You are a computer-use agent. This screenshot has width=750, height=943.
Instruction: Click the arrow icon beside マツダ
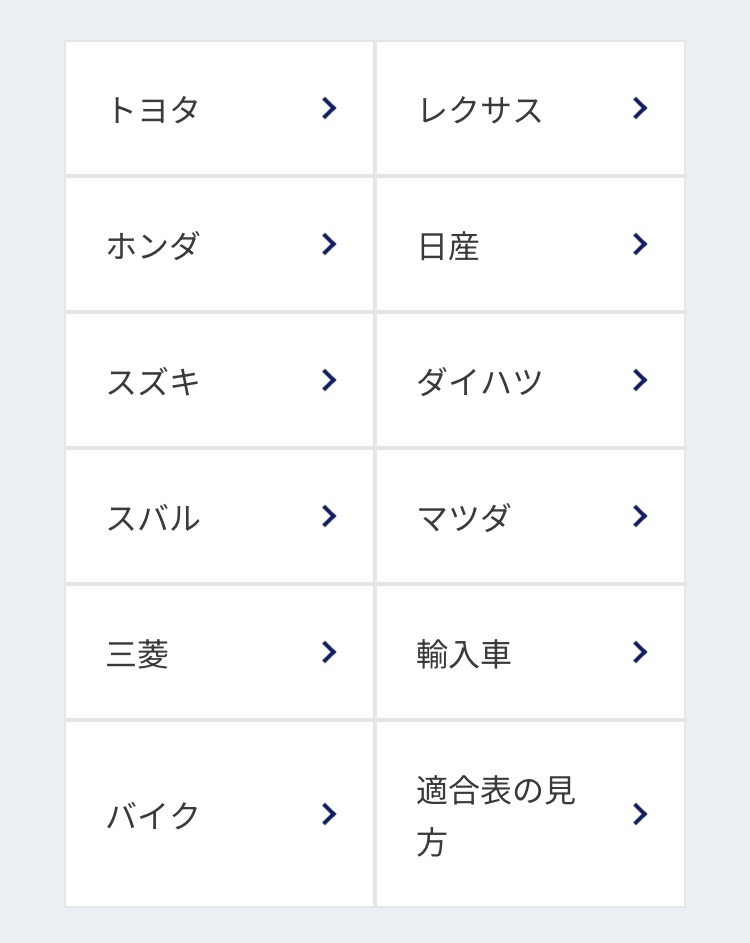(639, 516)
